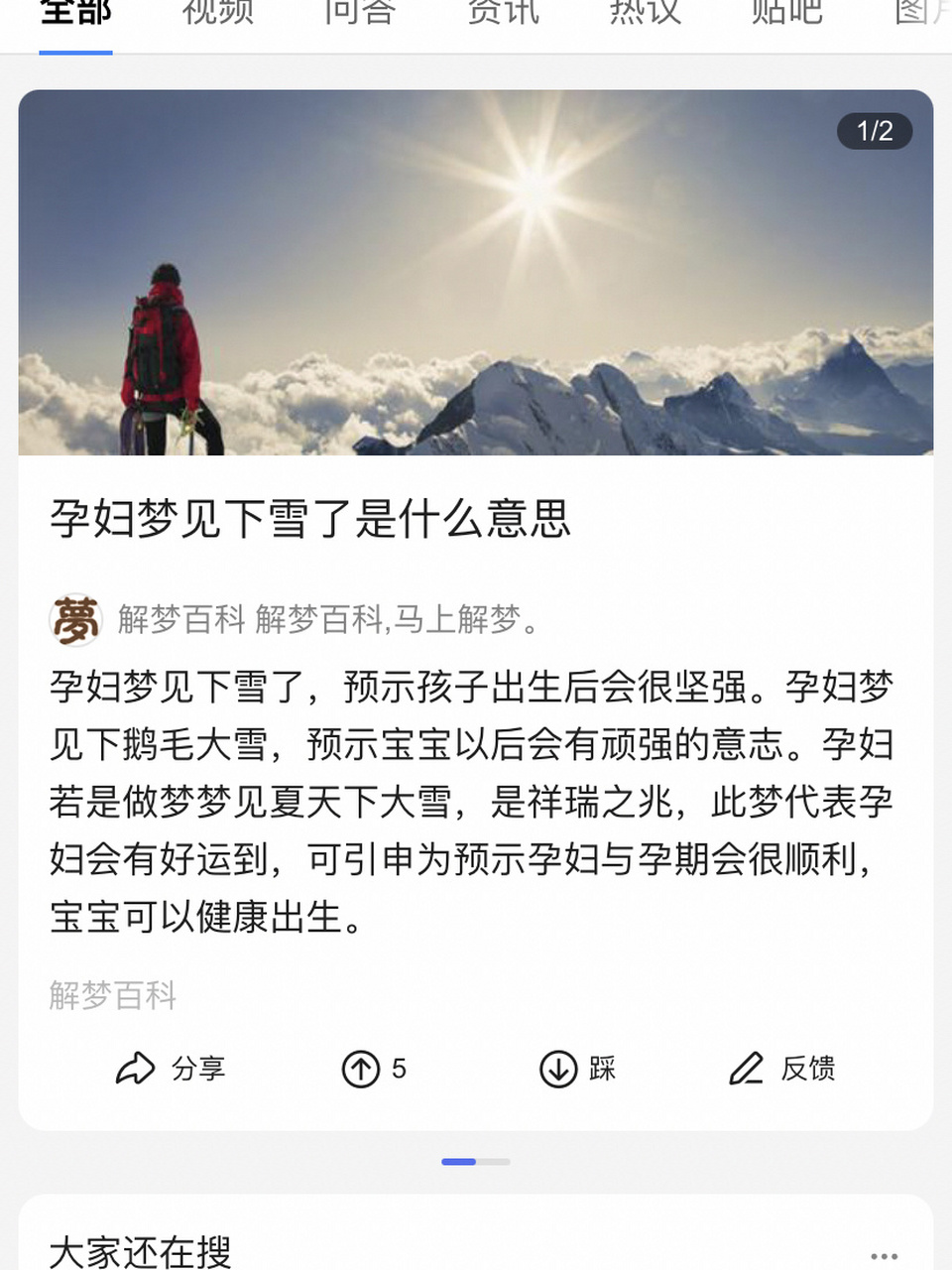Screen dimensions: 952x1270
Task: Click the 解梦百科 source link below text
Action: [111, 996]
